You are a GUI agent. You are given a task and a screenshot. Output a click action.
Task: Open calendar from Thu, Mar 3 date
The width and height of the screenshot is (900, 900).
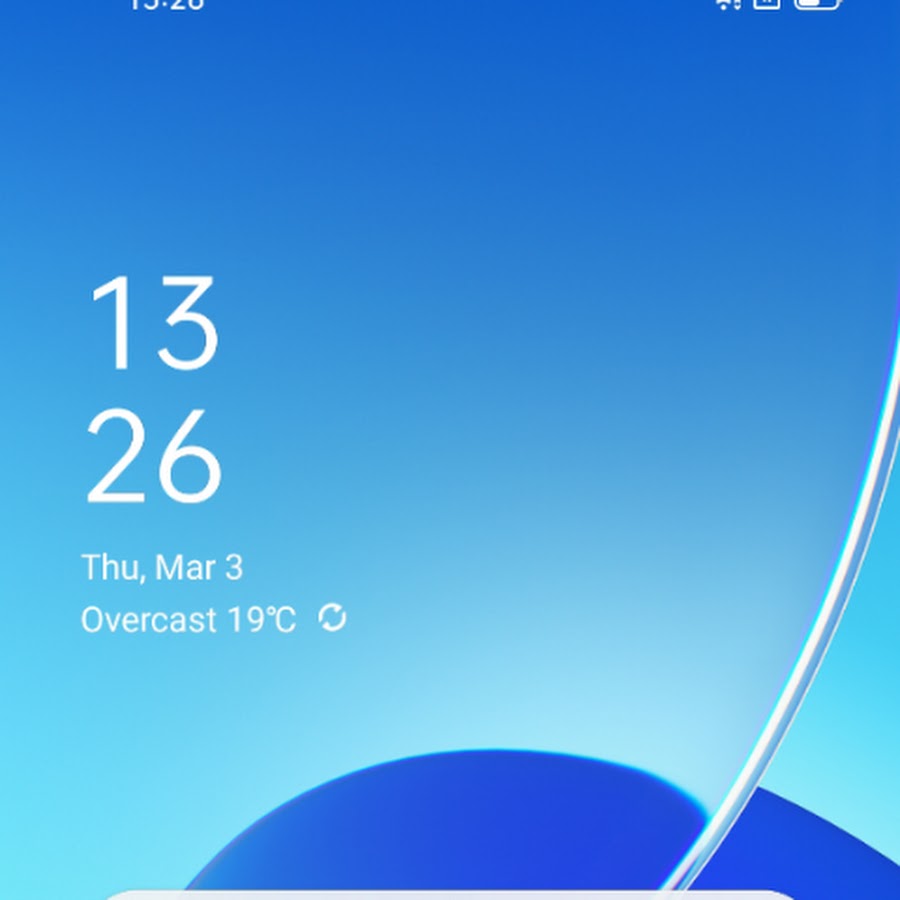[162, 568]
